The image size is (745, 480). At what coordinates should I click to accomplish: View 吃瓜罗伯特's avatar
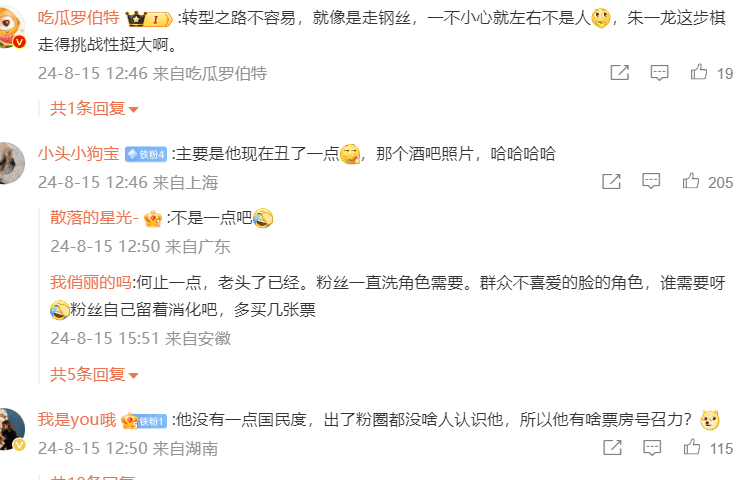(x=10, y=25)
